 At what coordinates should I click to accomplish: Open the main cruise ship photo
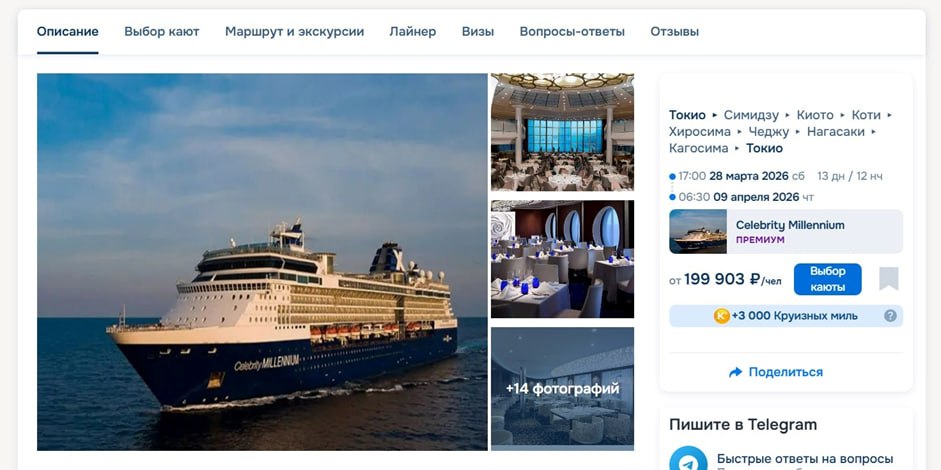coord(262,261)
